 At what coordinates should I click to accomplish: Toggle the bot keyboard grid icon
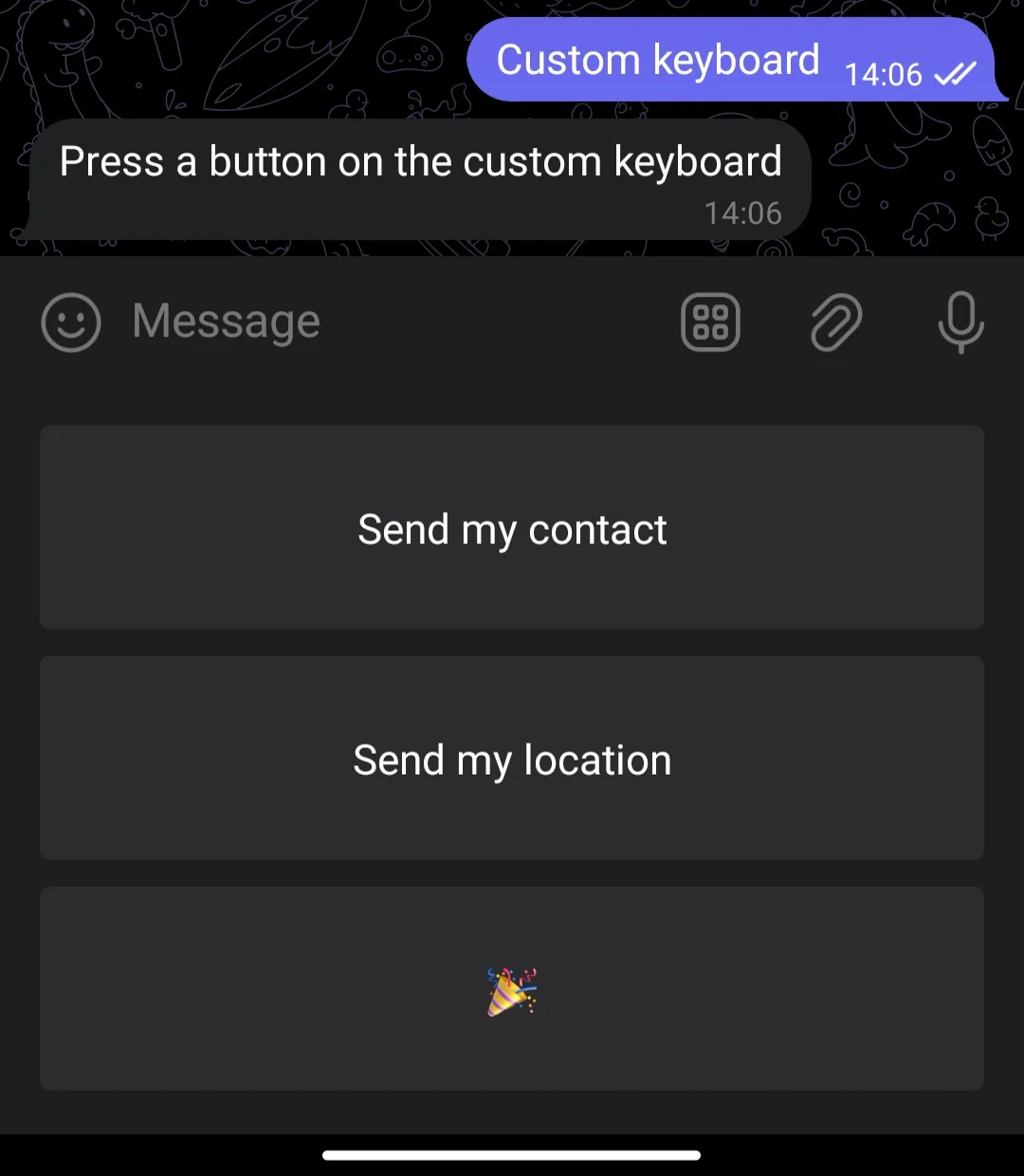point(710,322)
